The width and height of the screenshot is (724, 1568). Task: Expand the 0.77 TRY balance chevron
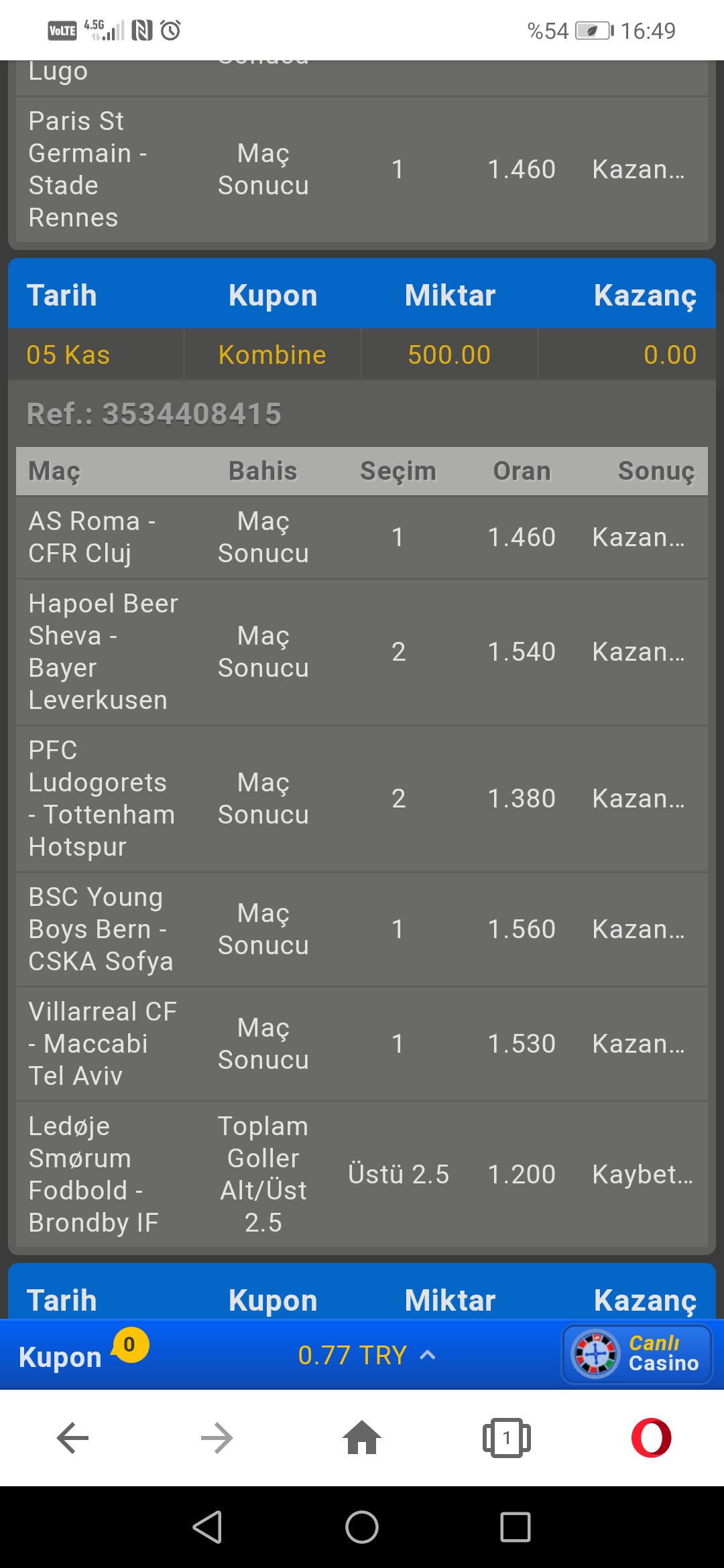pos(428,1355)
